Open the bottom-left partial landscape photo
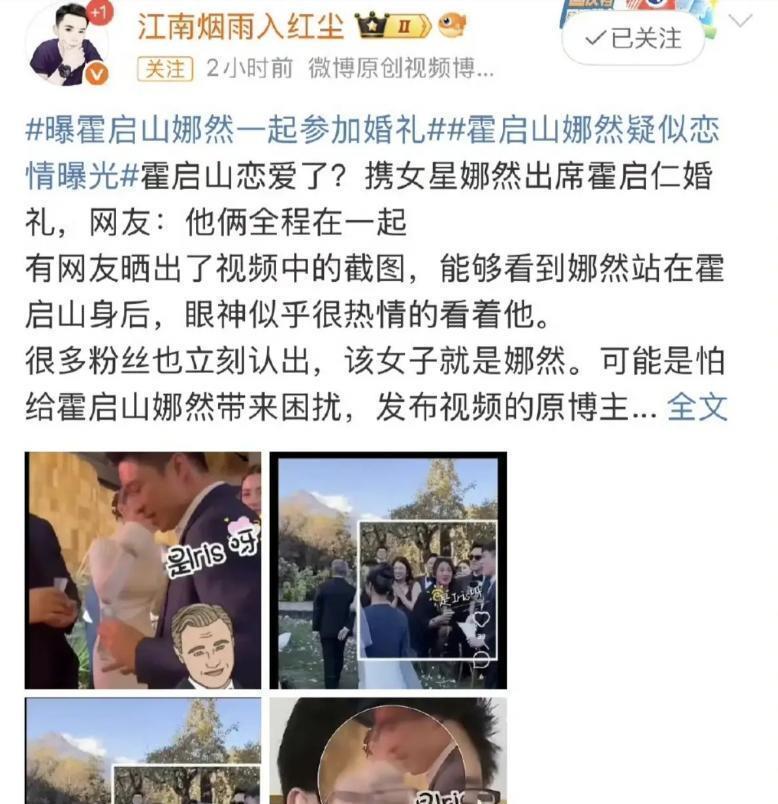 [x=143, y=750]
